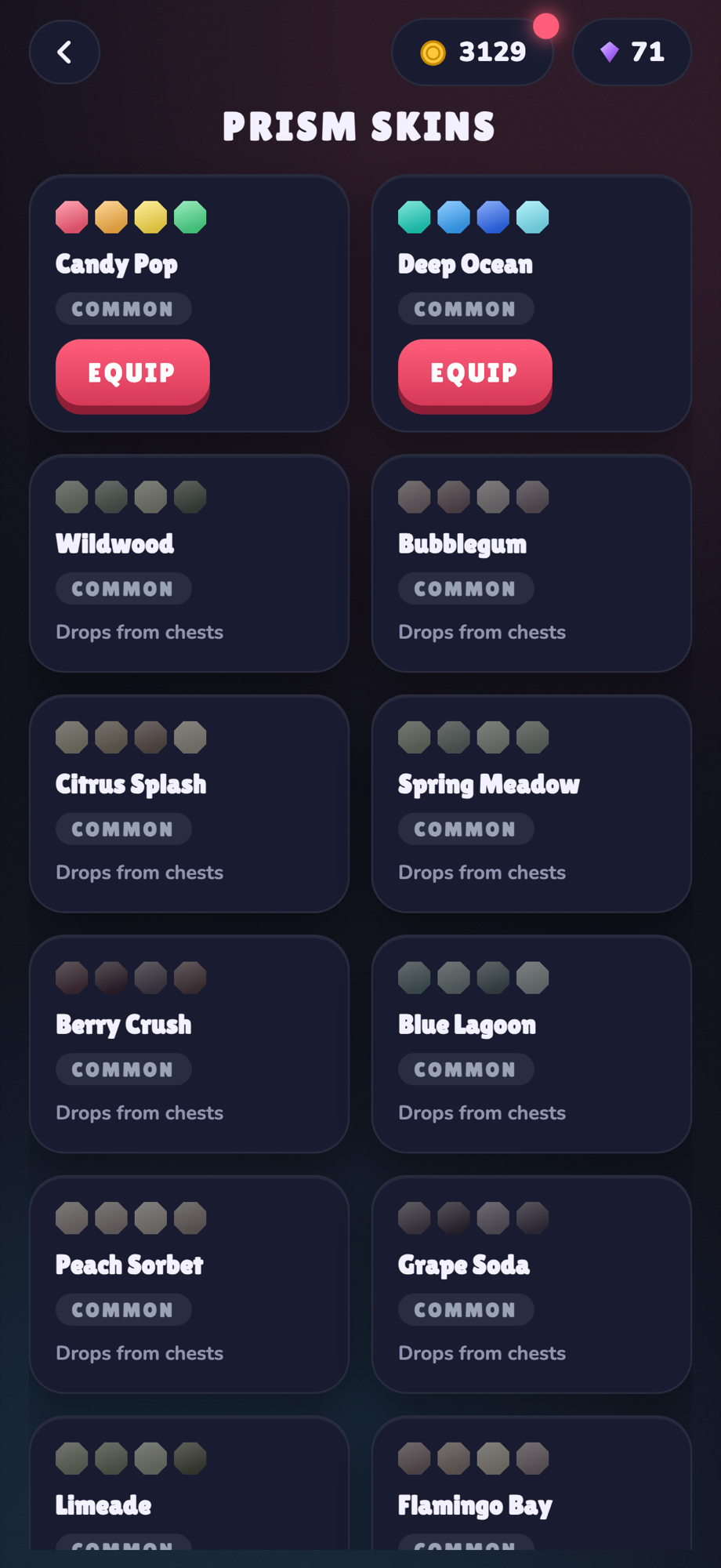The image size is (721, 1568).
Task: Open the Limeade skin card
Action: pos(189,1483)
